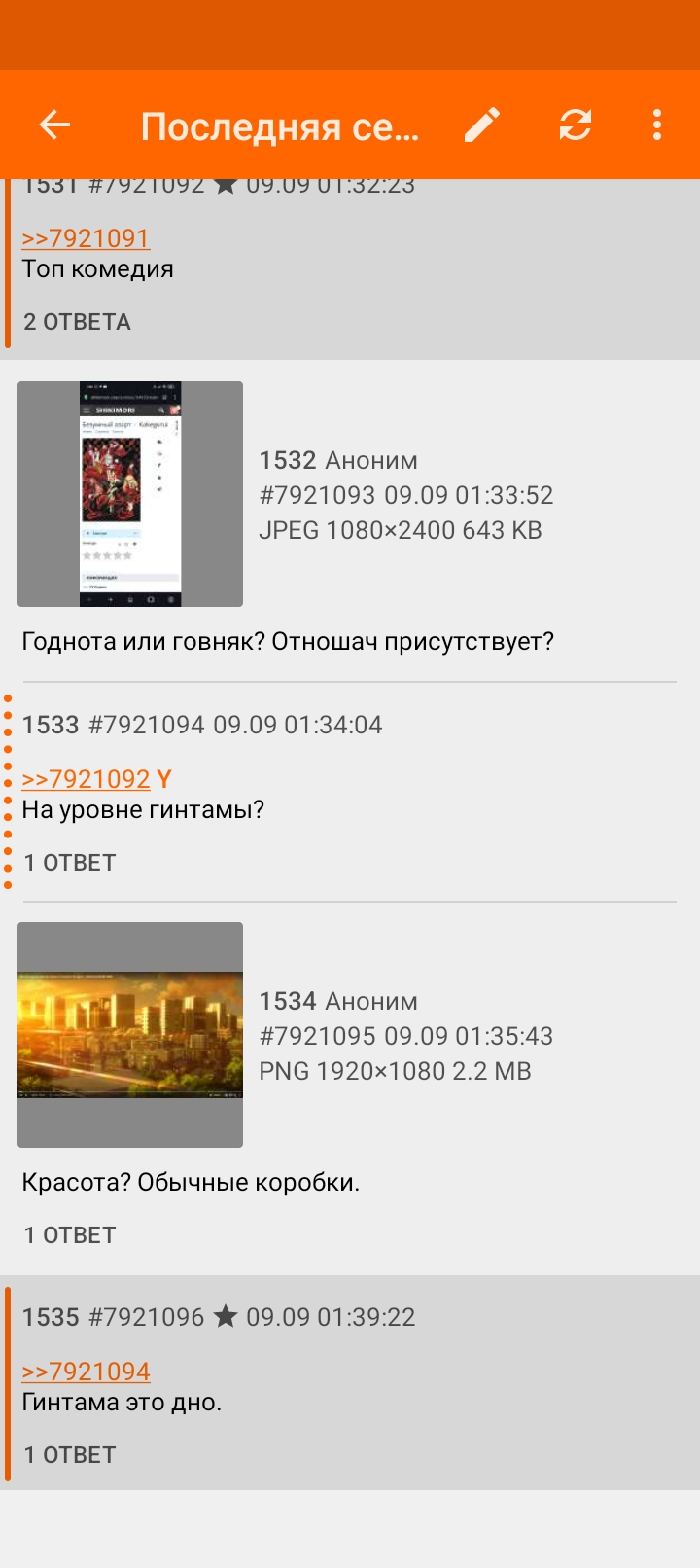Open the reply link >>7921094

[86, 1372]
